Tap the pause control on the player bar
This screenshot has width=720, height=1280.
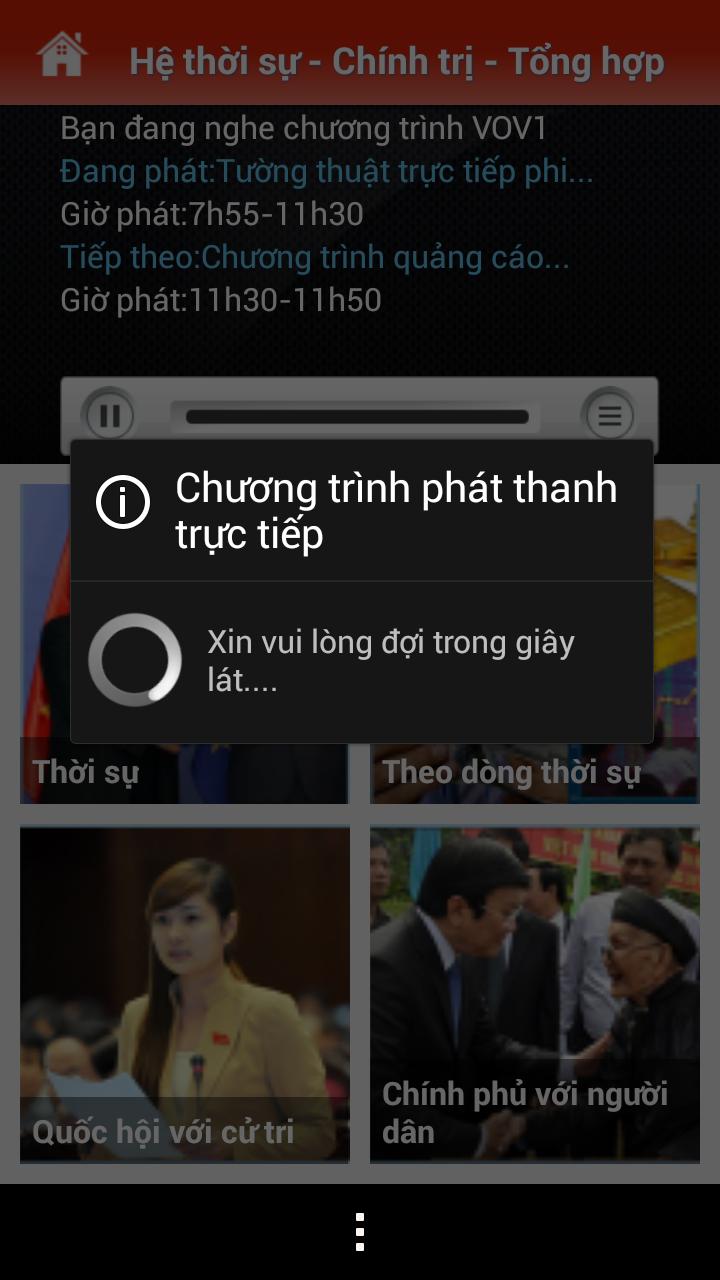click(110, 416)
